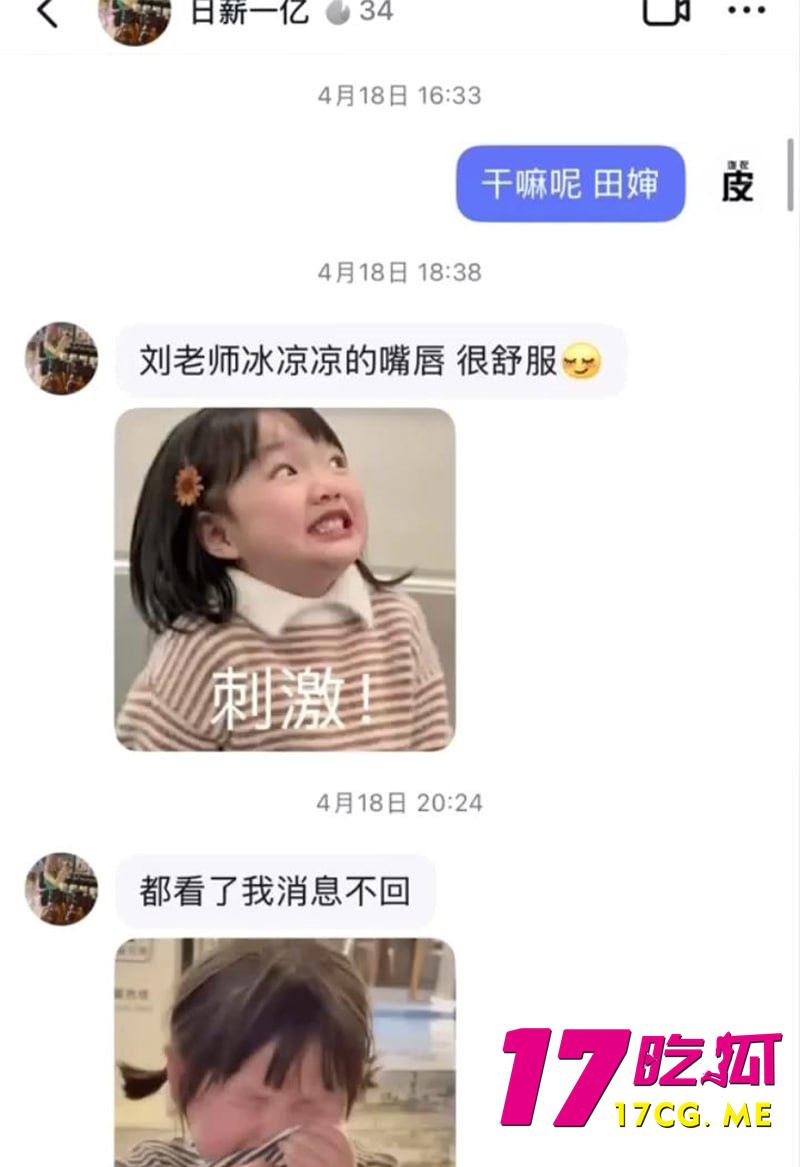Tap the sender avatar beside the 刘老师 message
800x1167 pixels.
[62, 359]
